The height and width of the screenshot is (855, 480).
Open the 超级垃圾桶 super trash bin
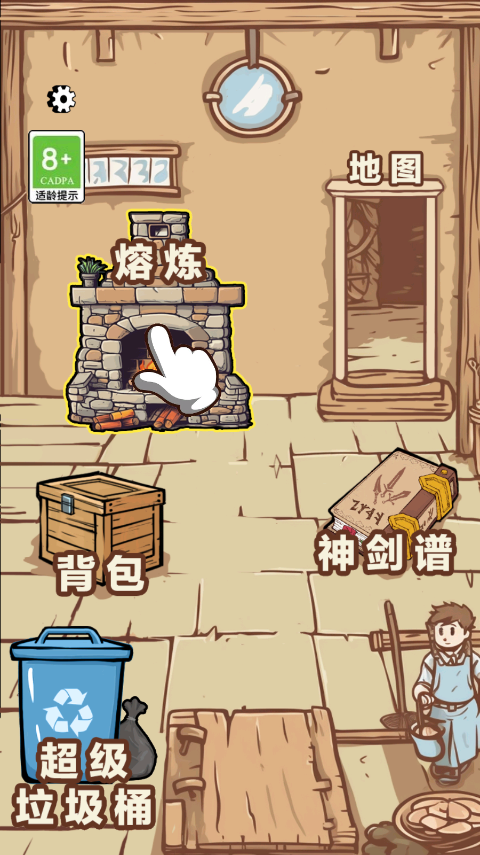pos(83,728)
